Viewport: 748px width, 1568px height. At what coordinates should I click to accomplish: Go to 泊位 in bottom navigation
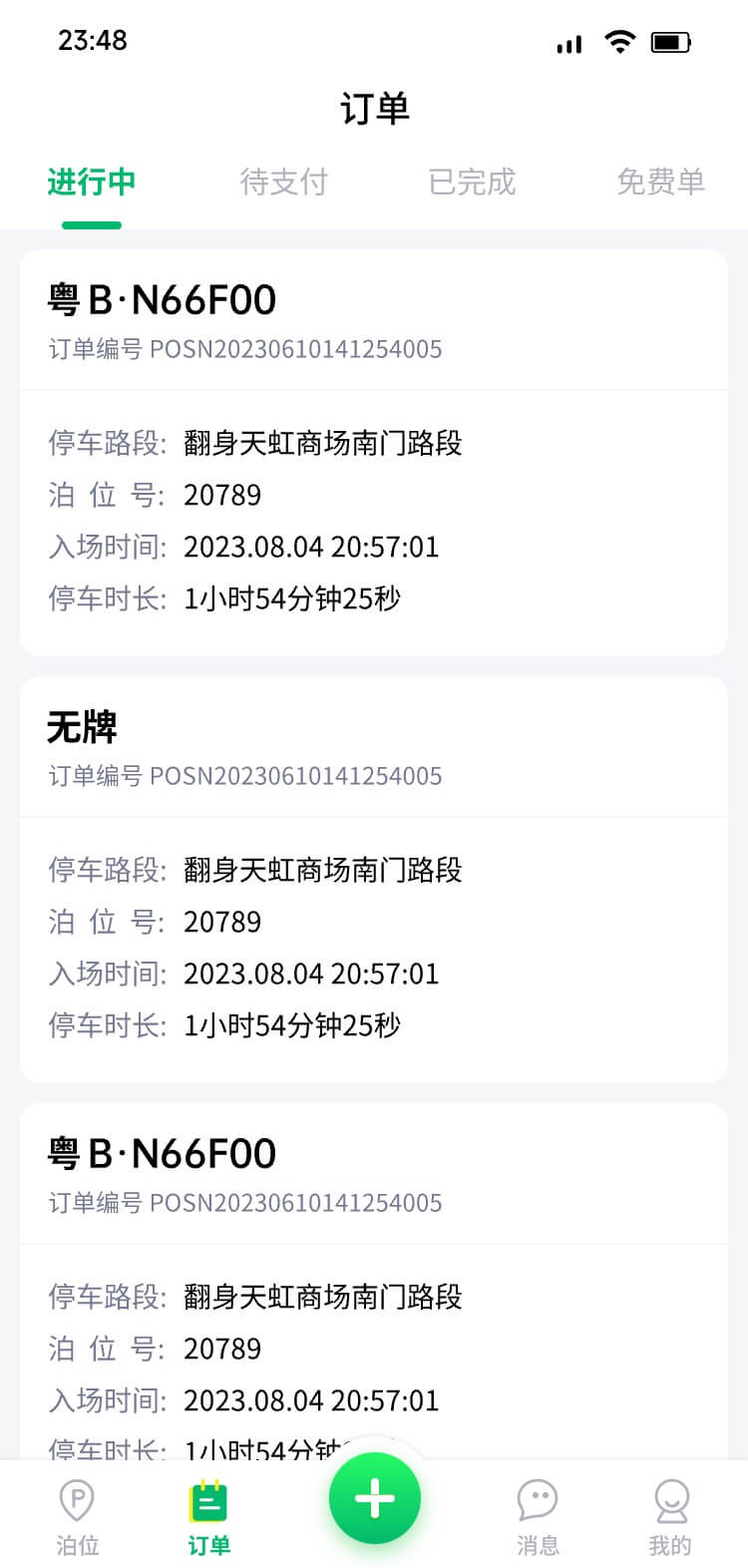(x=78, y=1518)
